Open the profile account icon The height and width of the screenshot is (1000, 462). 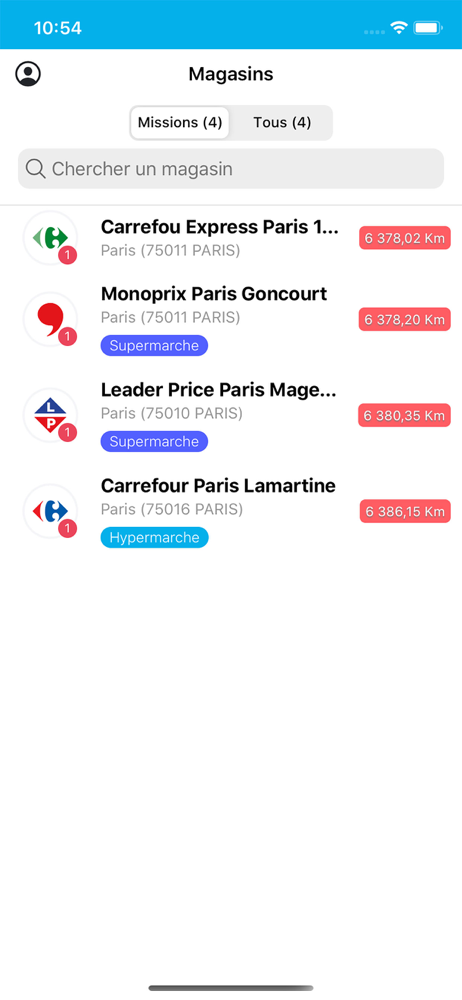[x=28, y=74]
